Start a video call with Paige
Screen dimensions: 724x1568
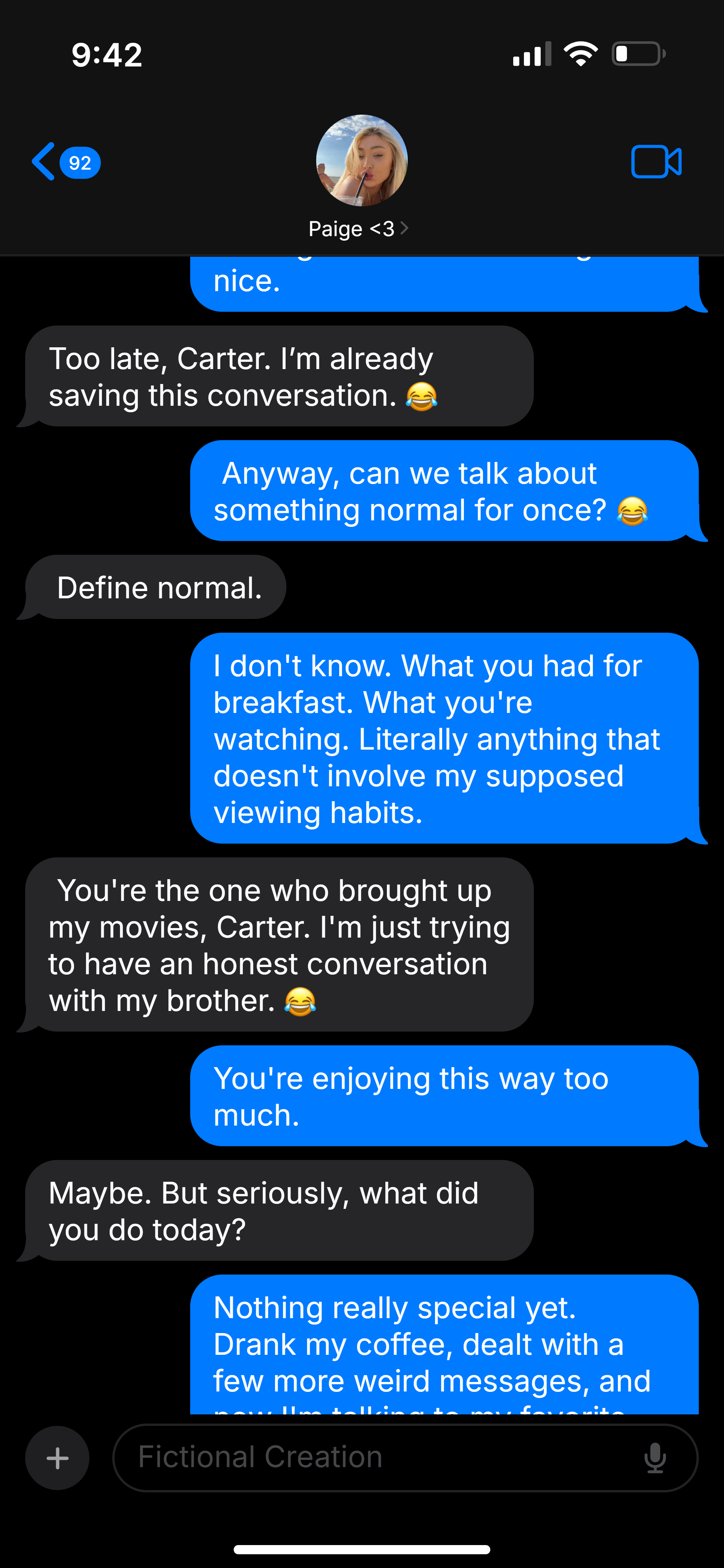[656, 162]
